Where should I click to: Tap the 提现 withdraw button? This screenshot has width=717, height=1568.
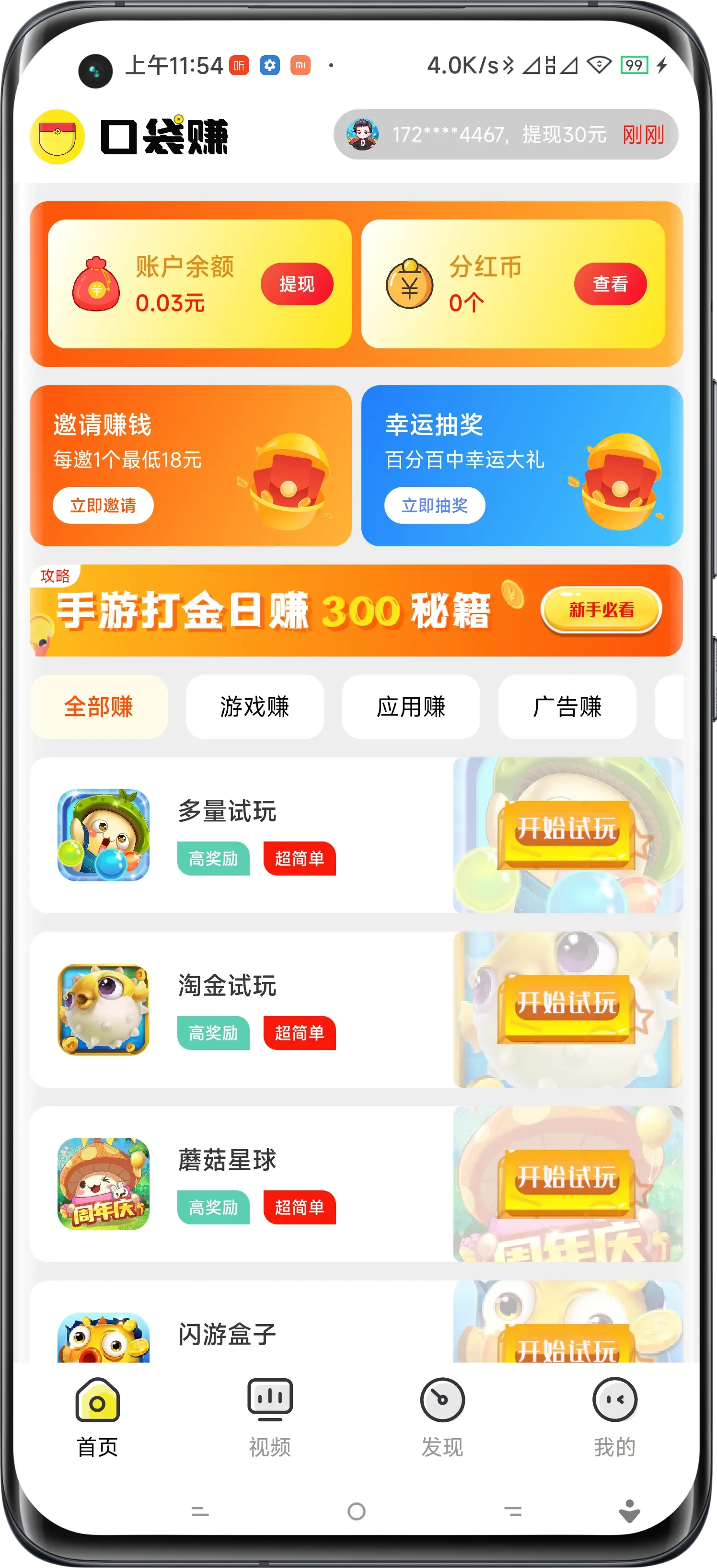(x=296, y=284)
